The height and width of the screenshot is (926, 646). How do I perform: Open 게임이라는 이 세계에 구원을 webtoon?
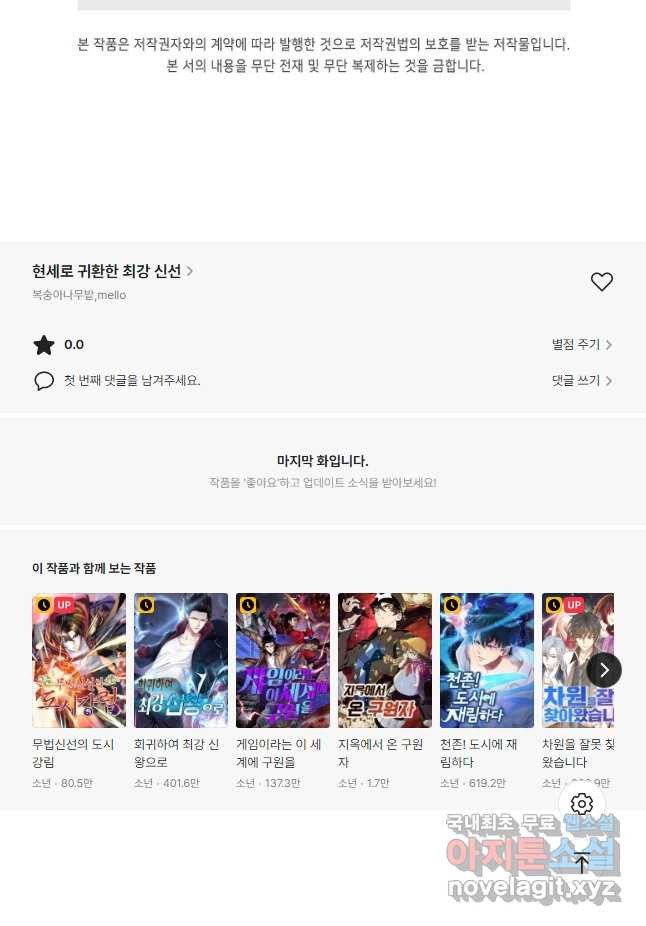tap(283, 660)
